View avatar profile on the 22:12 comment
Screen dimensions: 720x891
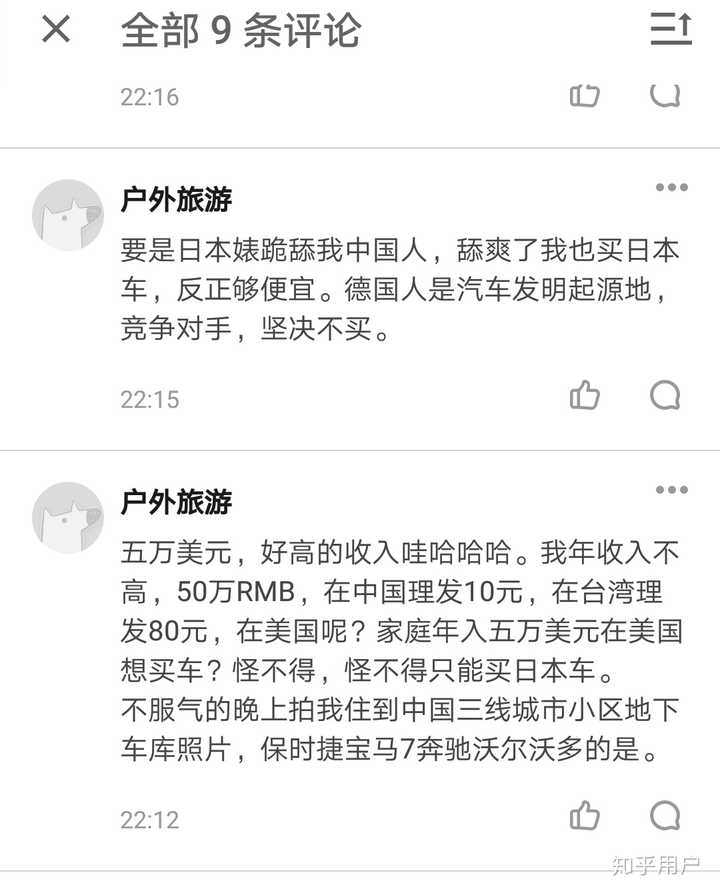[x=68, y=517]
